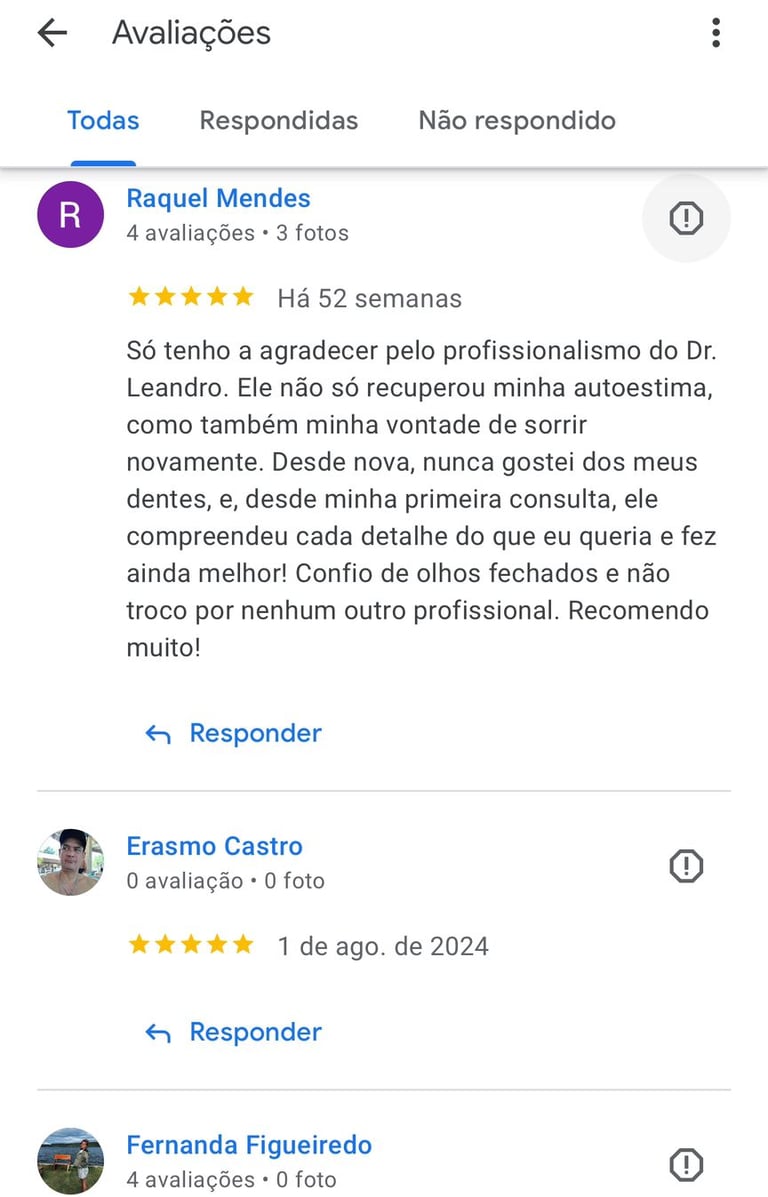Report Erasmo Castro's review

coord(686,866)
